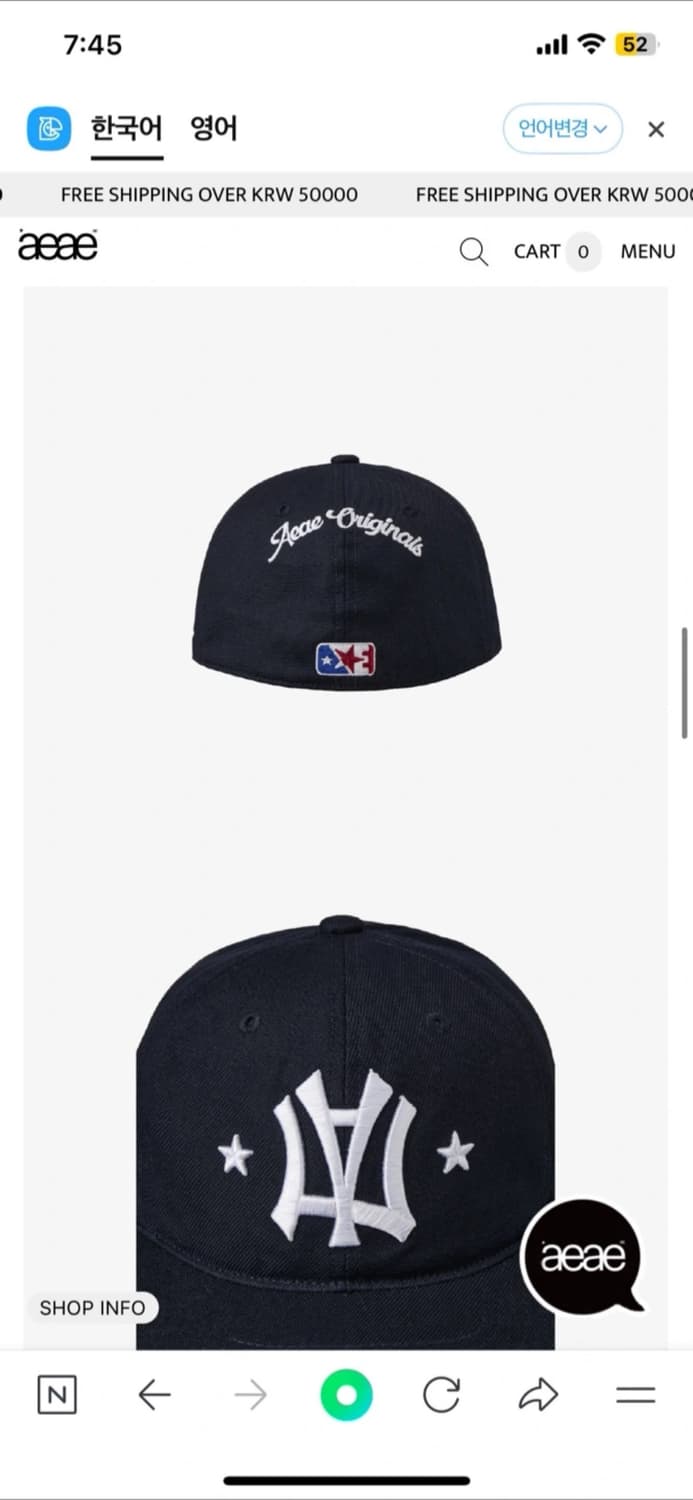693x1500 pixels.
Task: Open the aeae chat bubble
Action: [x=584, y=1257]
